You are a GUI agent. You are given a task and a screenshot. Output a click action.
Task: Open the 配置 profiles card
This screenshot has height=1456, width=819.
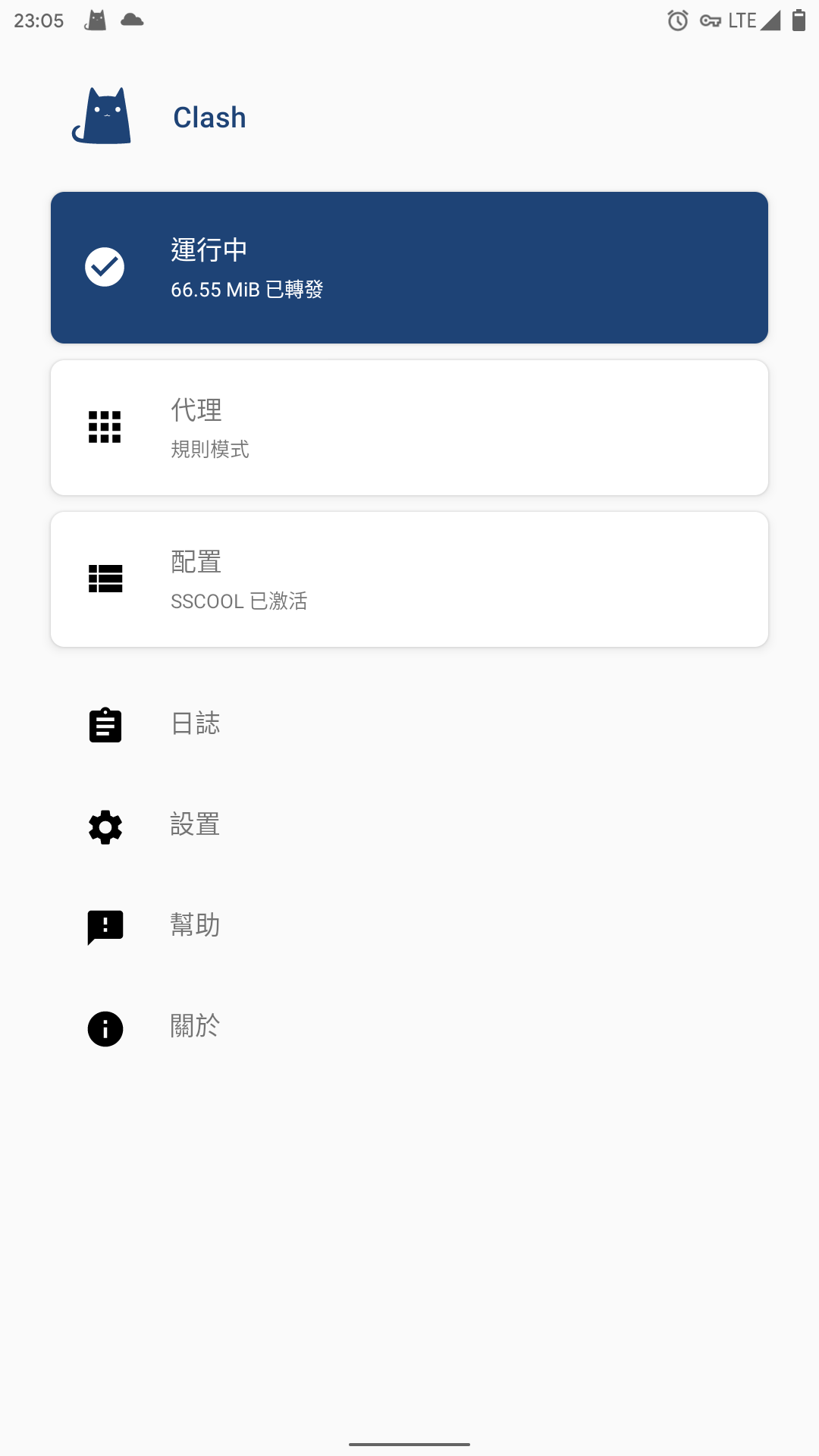click(x=409, y=579)
